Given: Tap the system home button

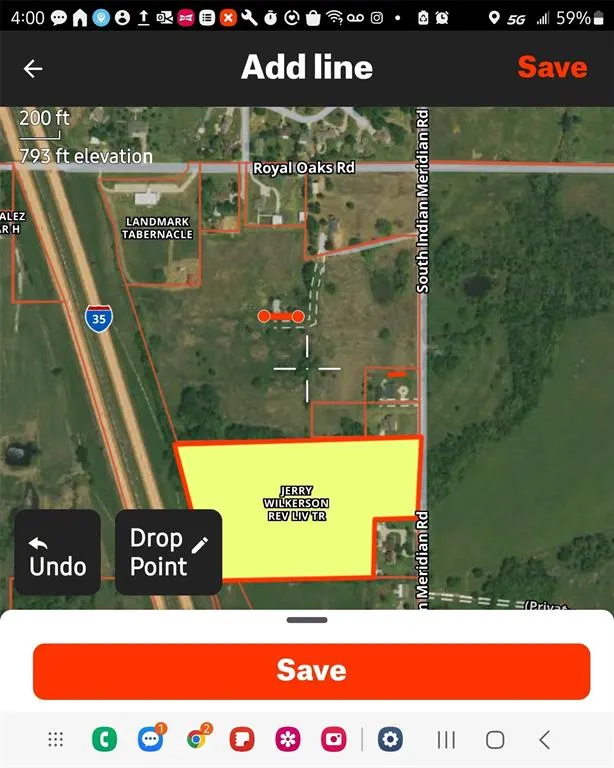Looking at the screenshot, I should [495, 740].
